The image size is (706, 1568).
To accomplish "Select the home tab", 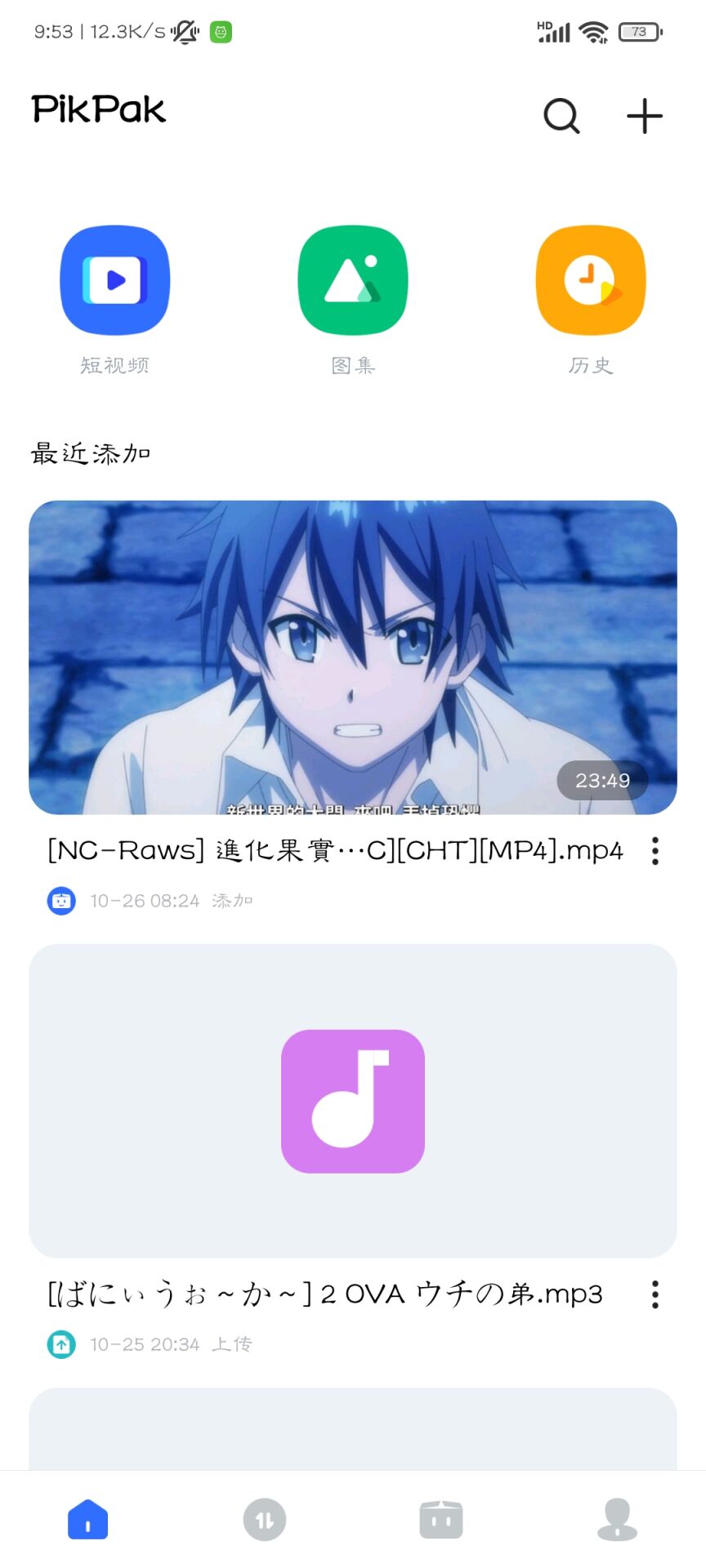I will pyautogui.click(x=88, y=1520).
